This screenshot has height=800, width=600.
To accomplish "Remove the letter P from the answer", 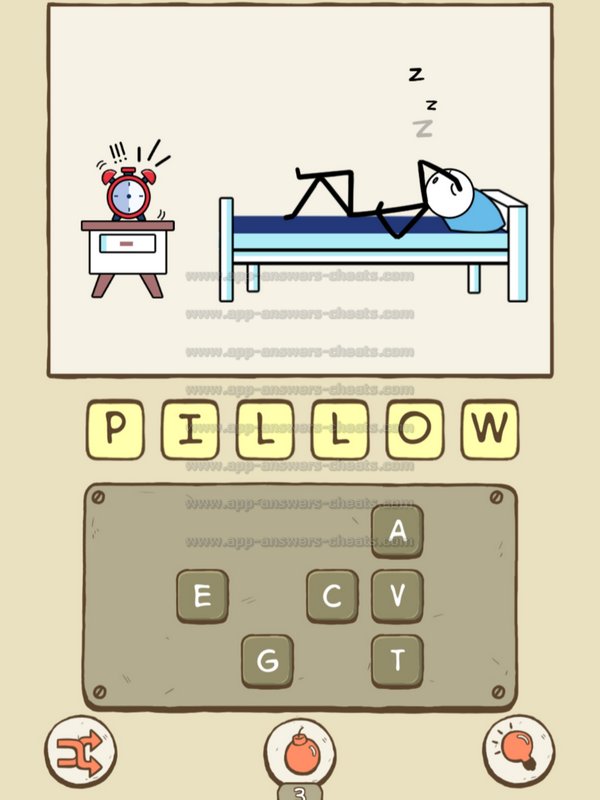I will pos(115,430).
